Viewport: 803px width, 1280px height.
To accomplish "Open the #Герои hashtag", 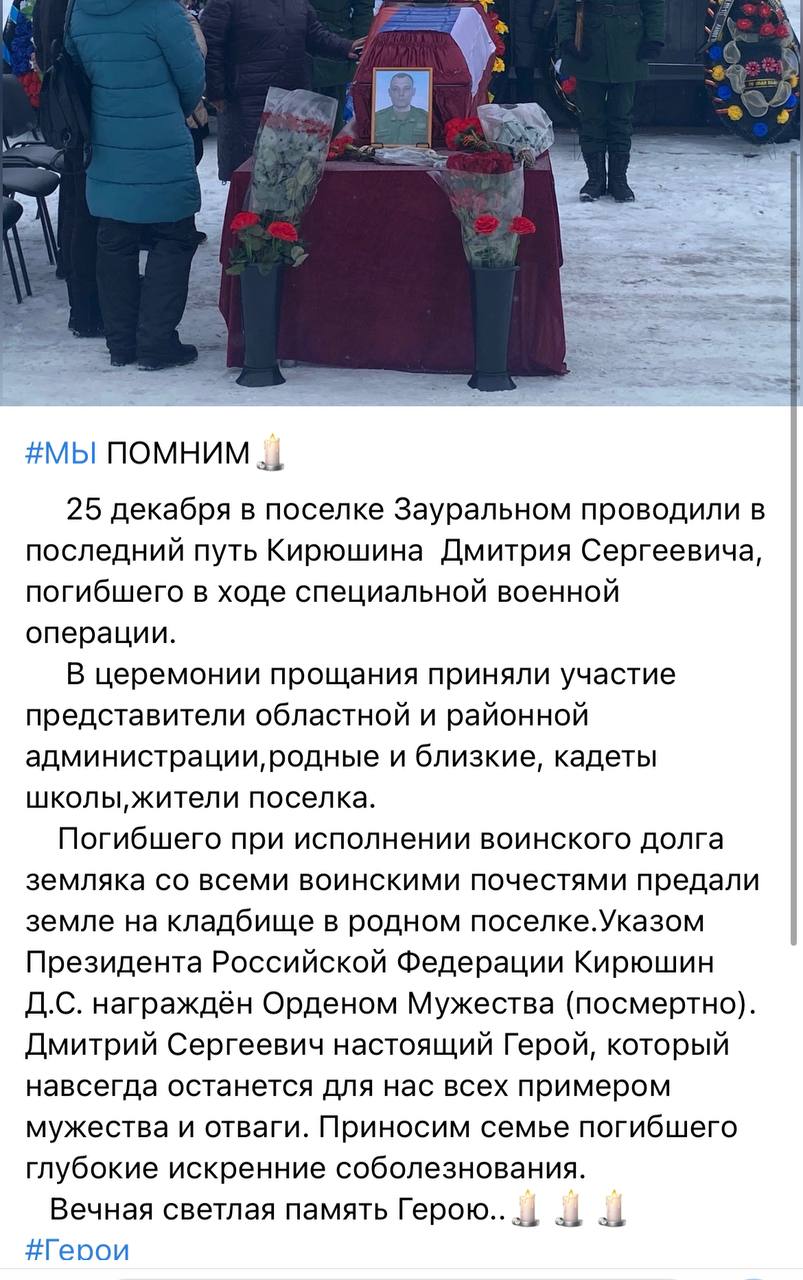I will (x=77, y=1251).
